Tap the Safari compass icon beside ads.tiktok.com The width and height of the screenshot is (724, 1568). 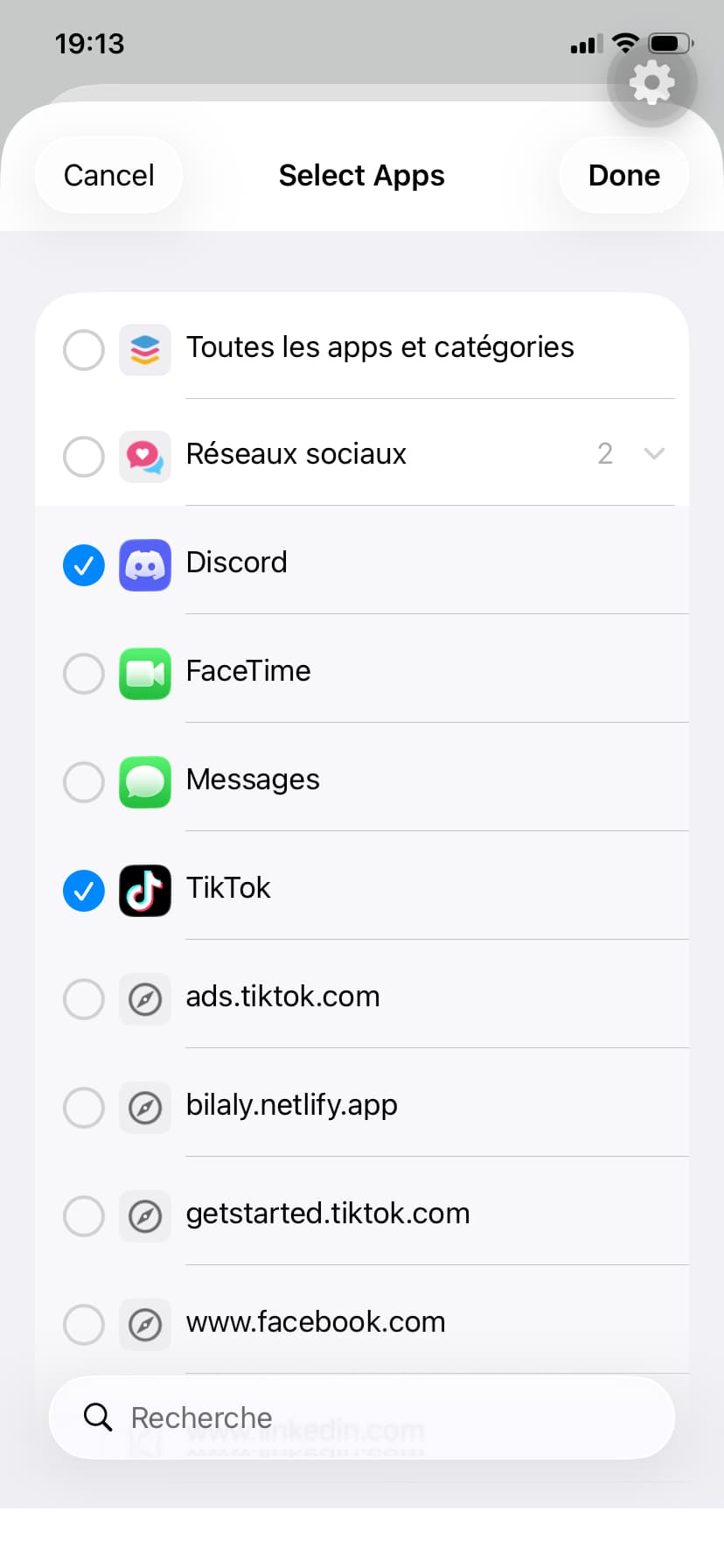144,999
